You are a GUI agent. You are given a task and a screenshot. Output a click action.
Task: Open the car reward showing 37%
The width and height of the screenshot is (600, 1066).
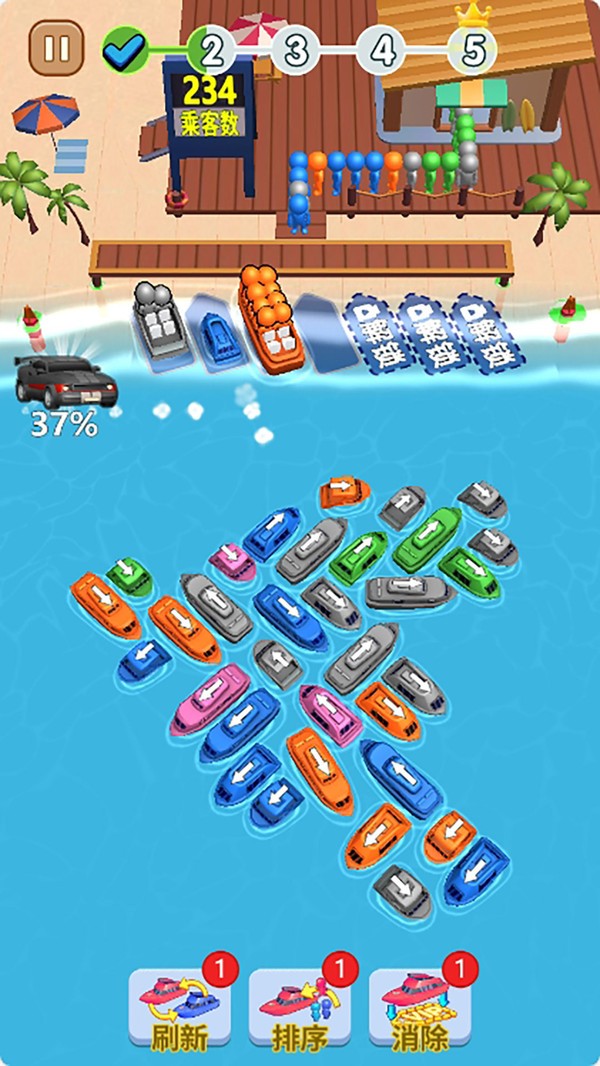click(62, 383)
